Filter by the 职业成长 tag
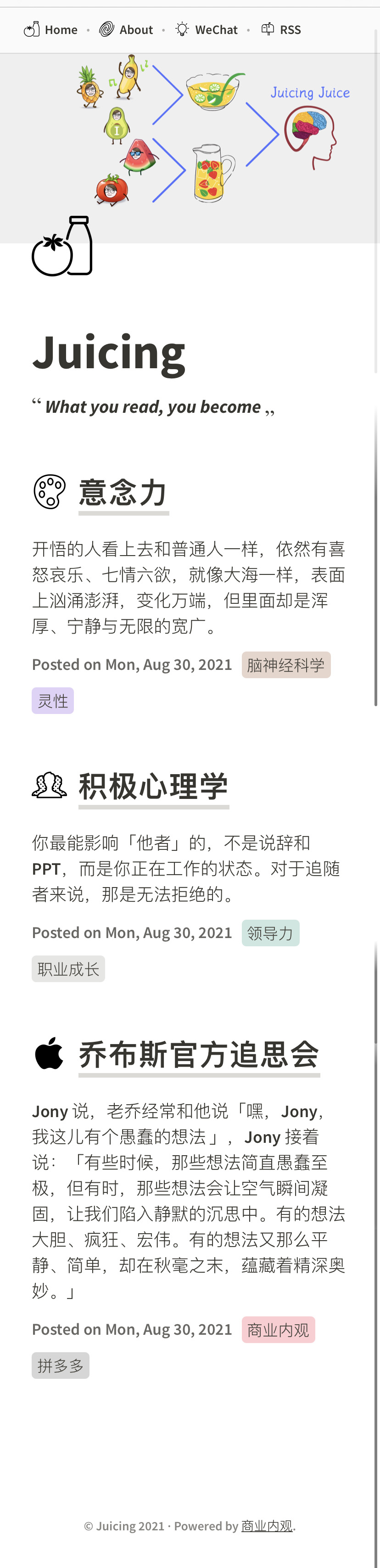 [x=68, y=969]
